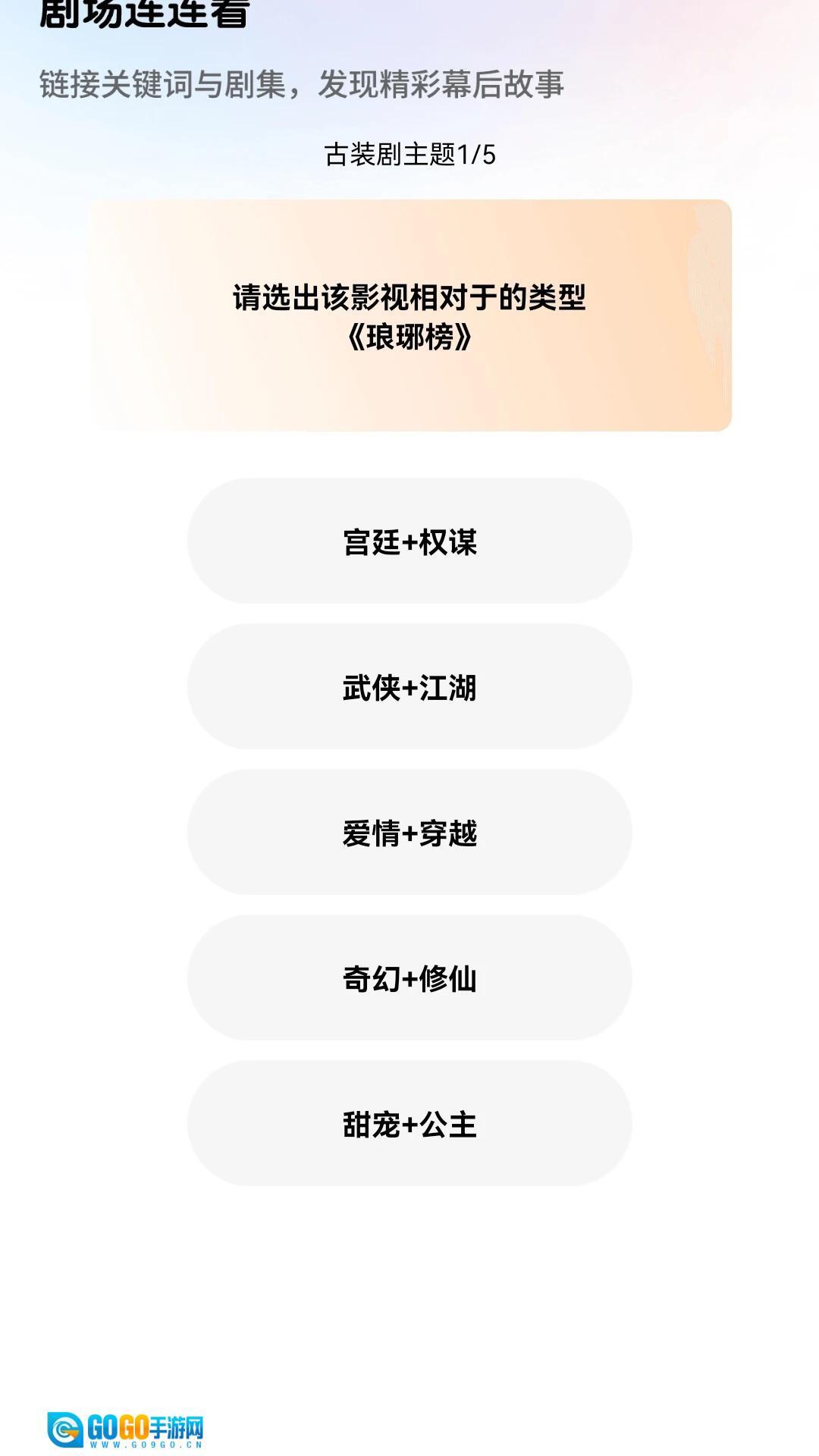The width and height of the screenshot is (819, 1456).
Task: Answer with 甜宠+公主
Action: (x=409, y=1124)
